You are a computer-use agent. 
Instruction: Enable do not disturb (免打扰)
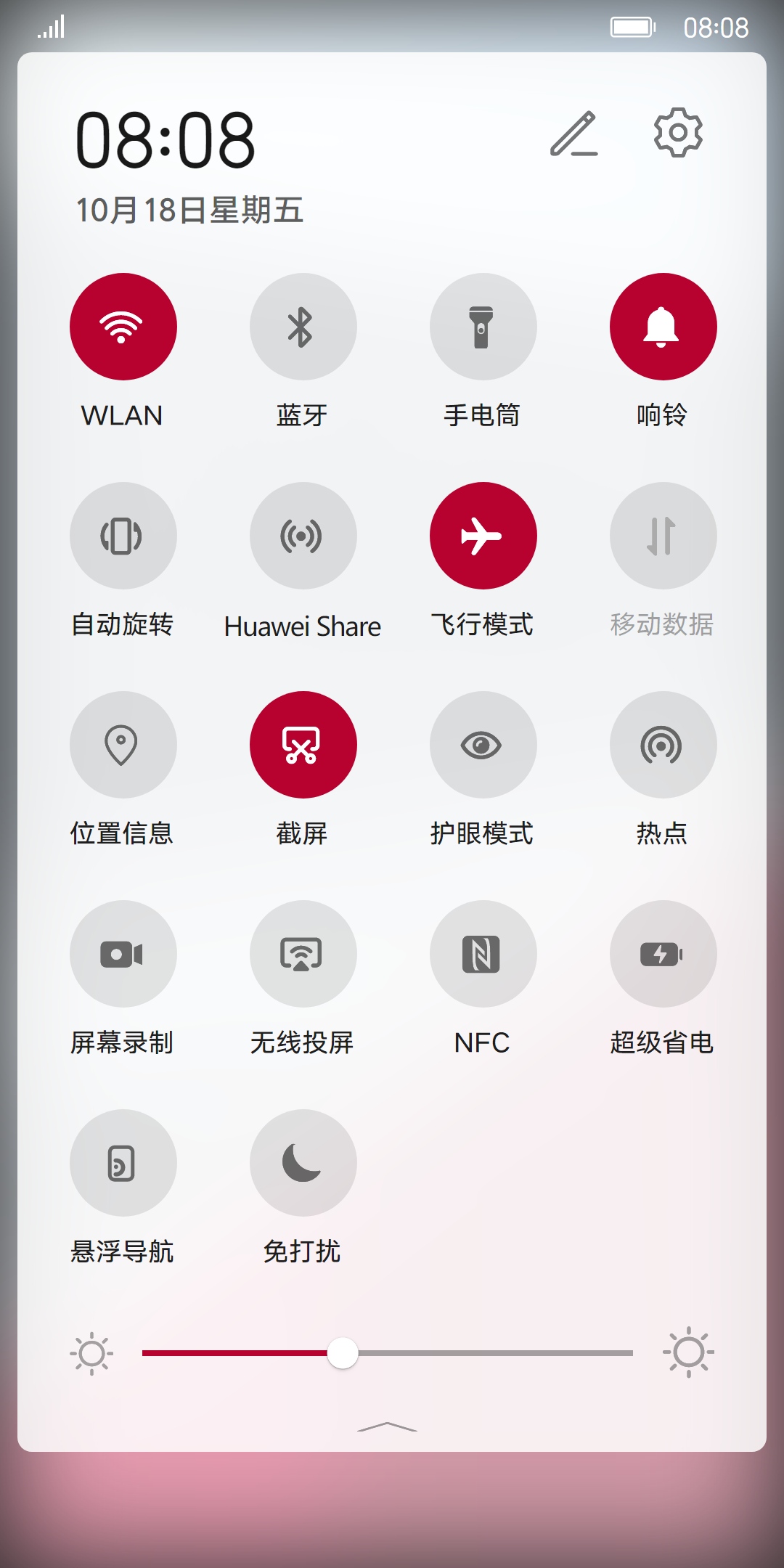tap(303, 1163)
